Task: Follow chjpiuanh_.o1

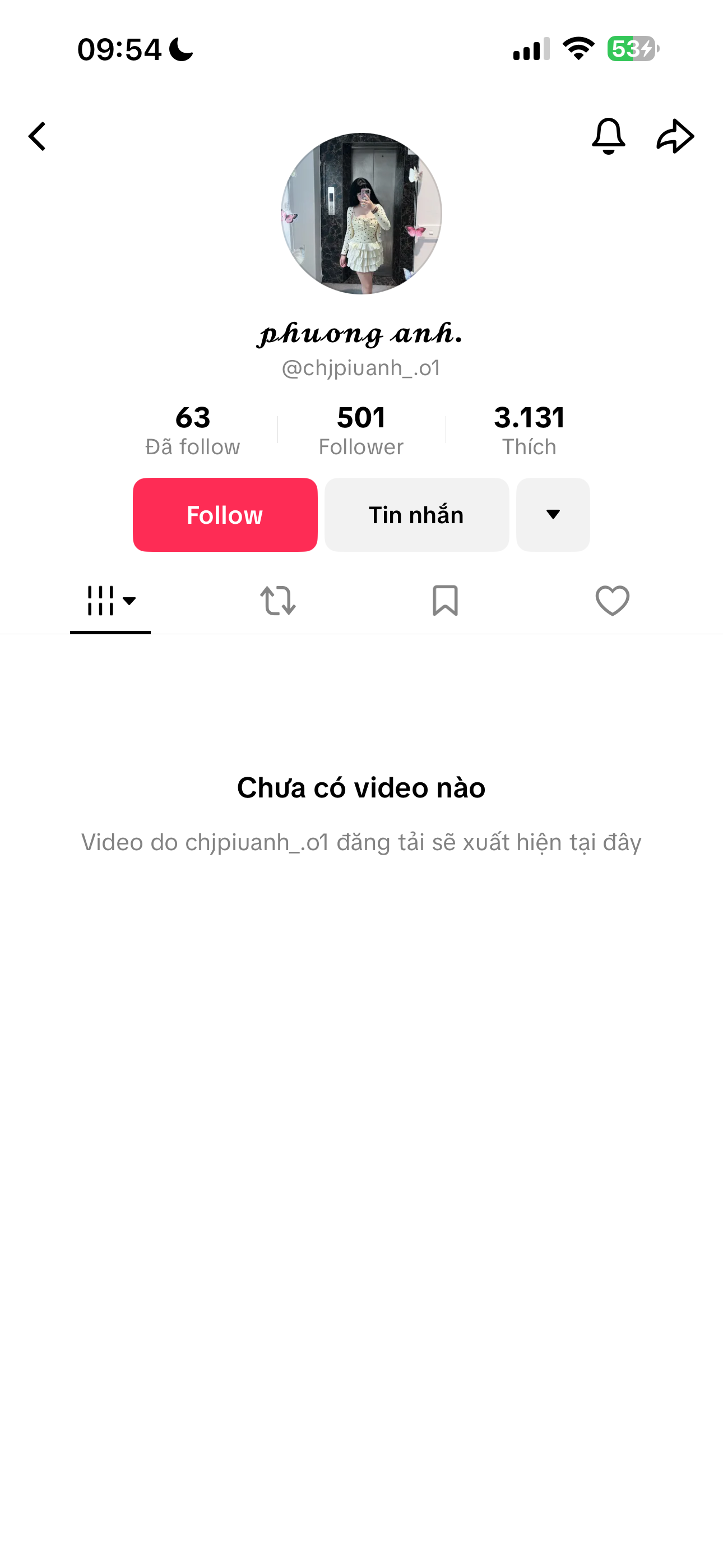Action: coord(225,515)
